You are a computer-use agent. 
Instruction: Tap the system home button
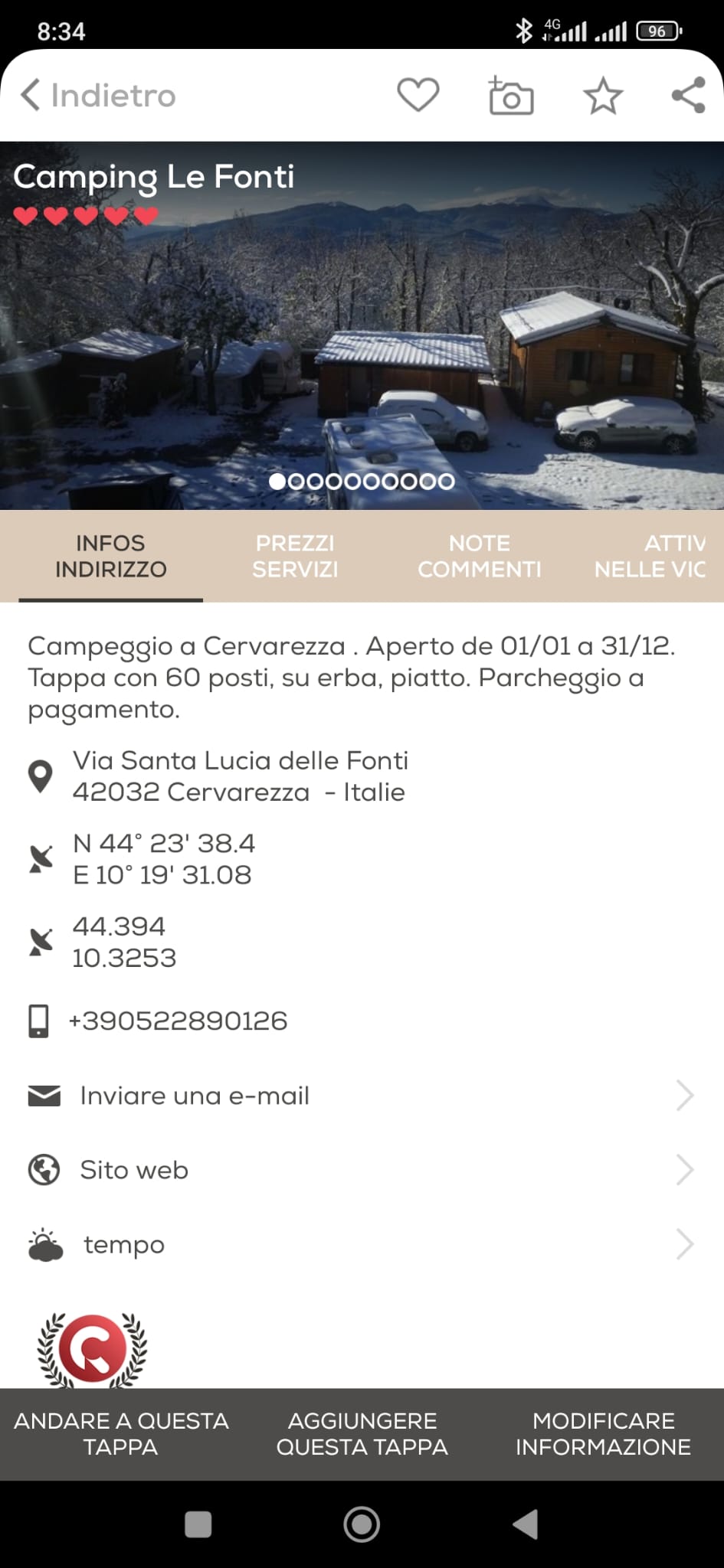[362, 1524]
